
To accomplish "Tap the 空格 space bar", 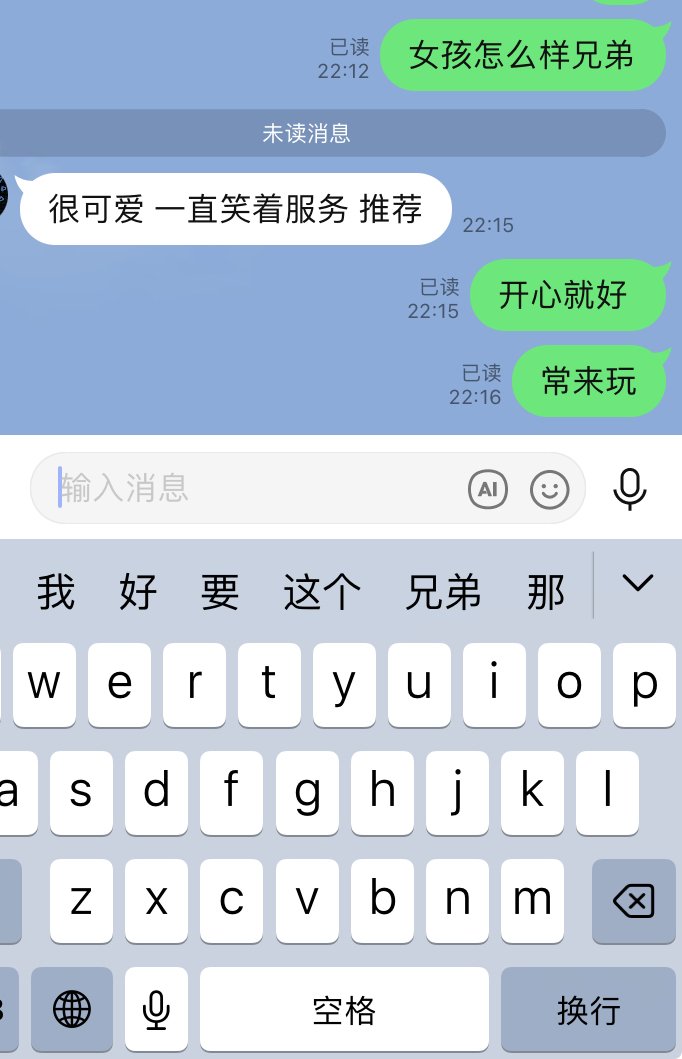I will point(344,1010).
